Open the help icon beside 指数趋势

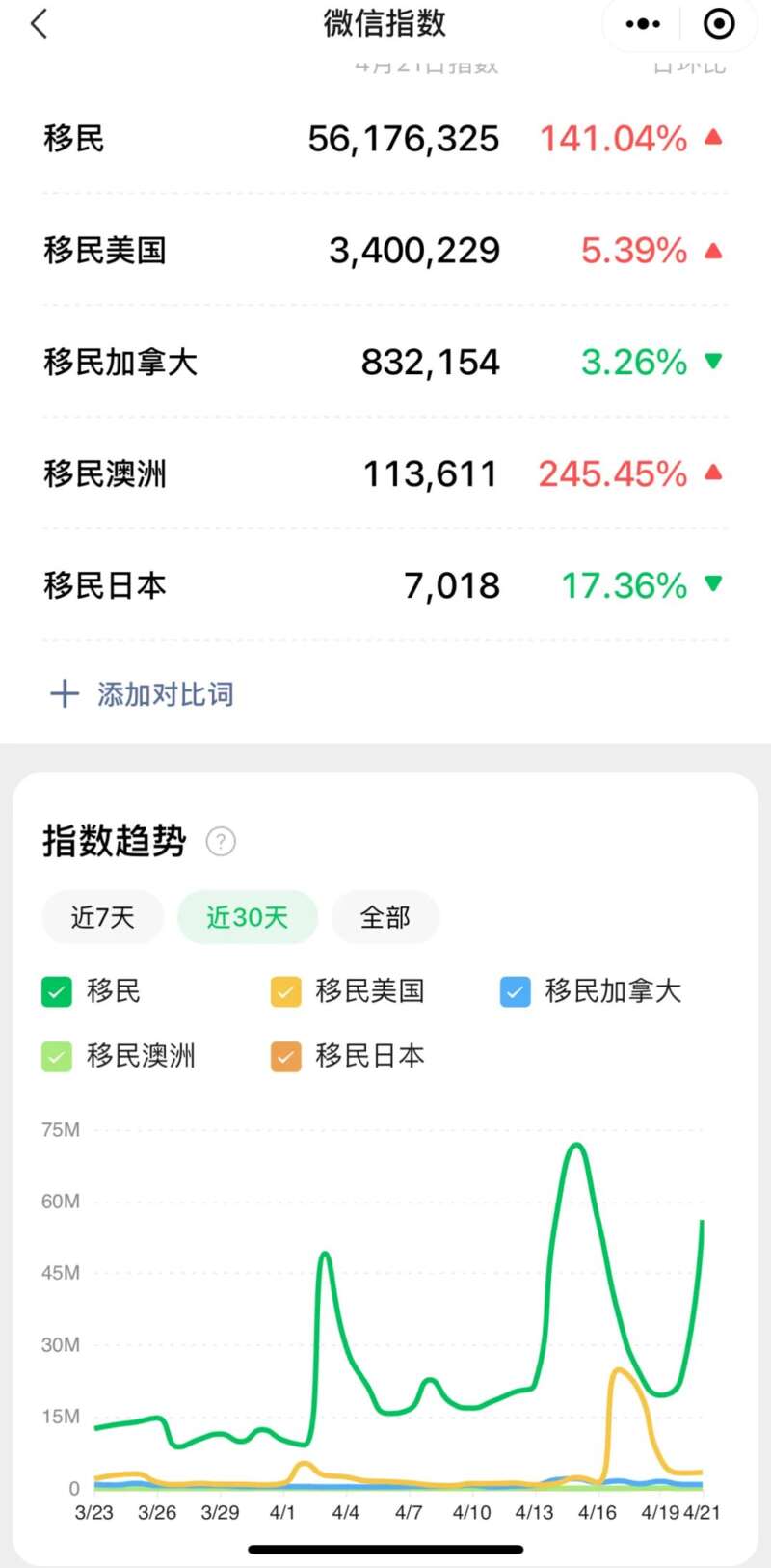coord(221,842)
